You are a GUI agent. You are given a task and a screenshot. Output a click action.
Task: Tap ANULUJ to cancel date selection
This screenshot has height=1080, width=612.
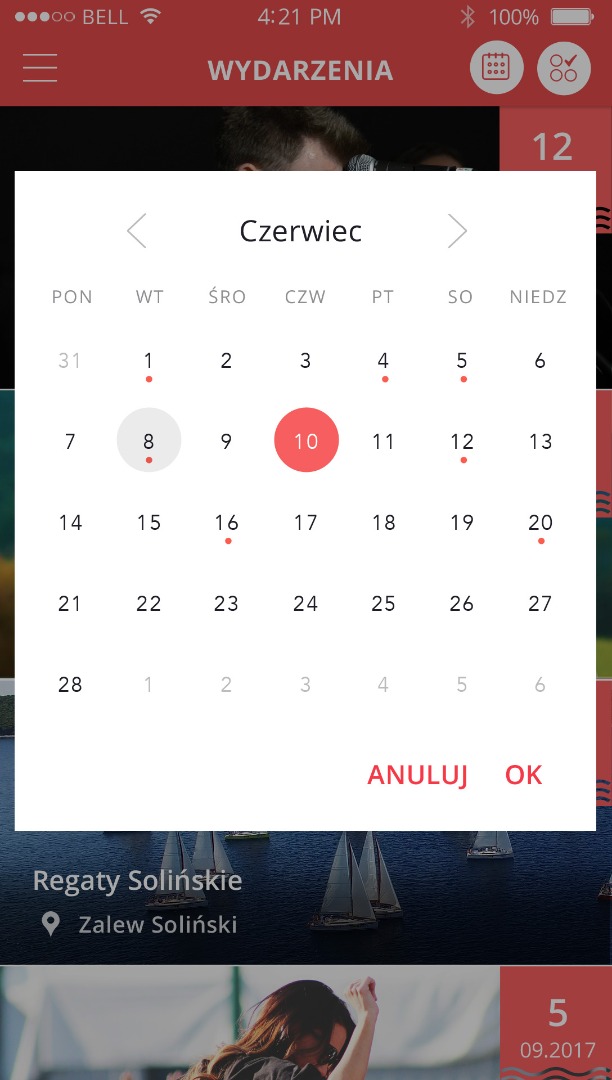(x=418, y=775)
